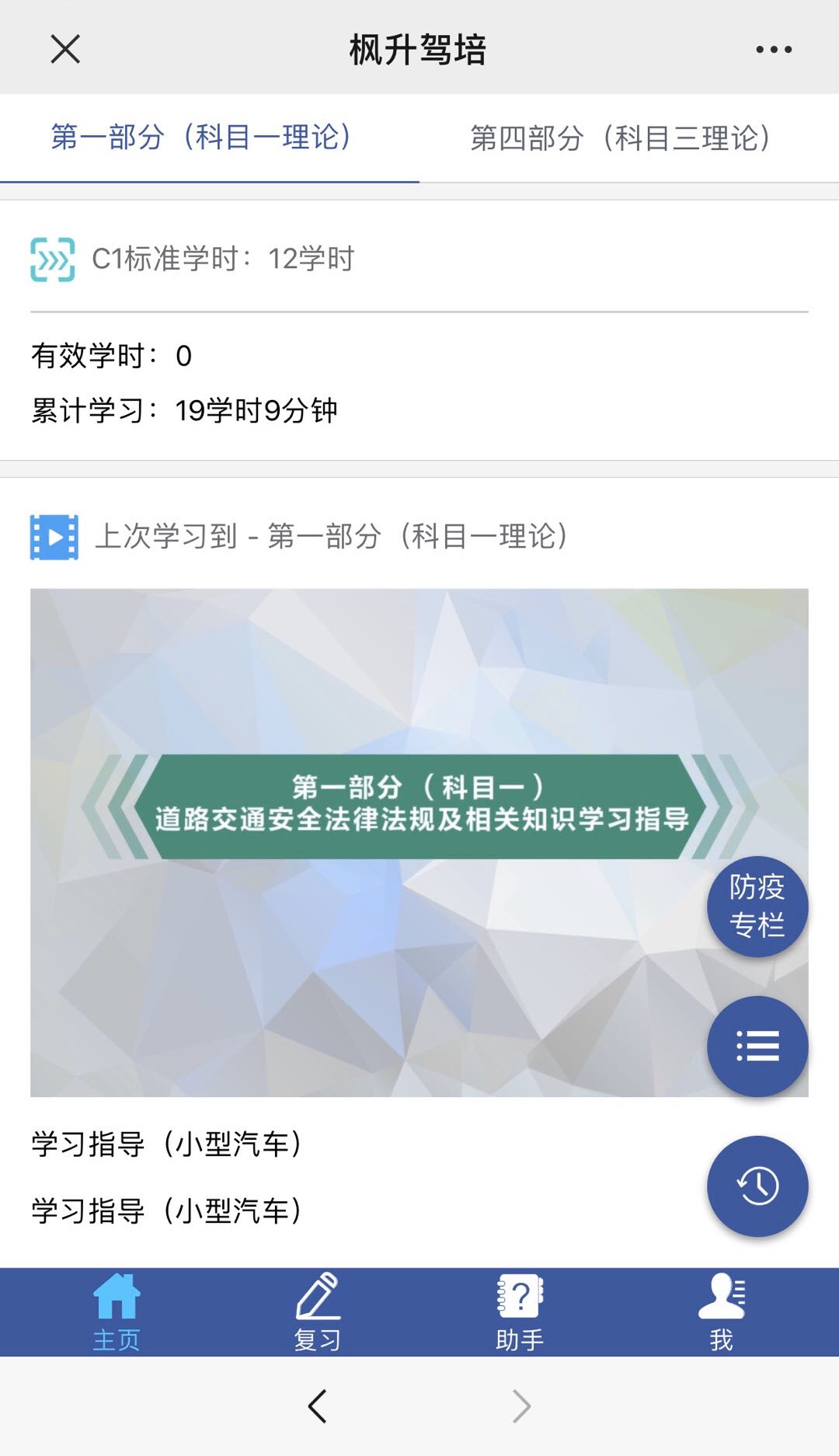The height and width of the screenshot is (1456, 839).
Task: Switch to 第四部分（科目三理论）tab
Action: coord(621,139)
